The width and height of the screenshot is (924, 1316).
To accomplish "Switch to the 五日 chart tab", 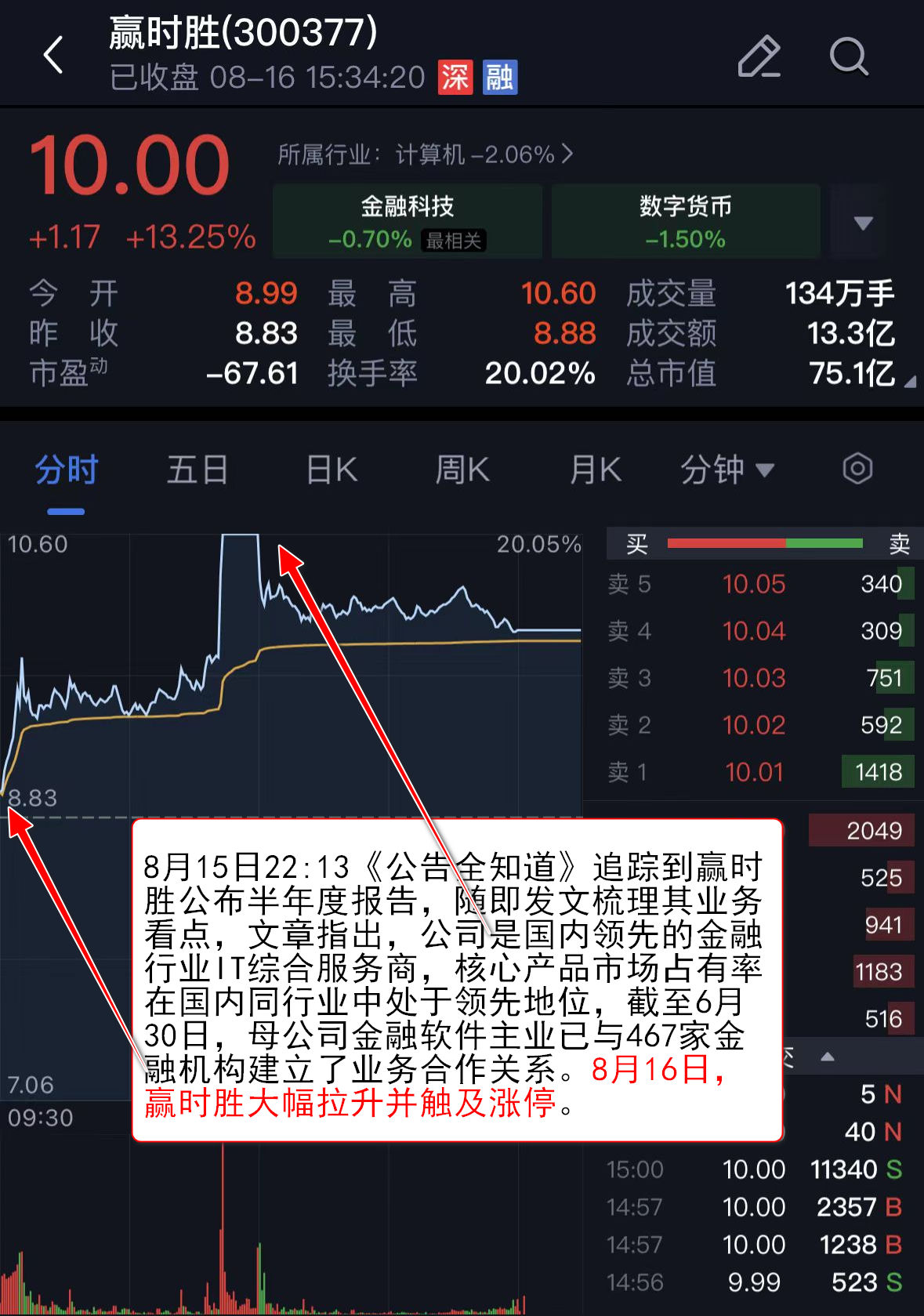I will click(x=197, y=470).
